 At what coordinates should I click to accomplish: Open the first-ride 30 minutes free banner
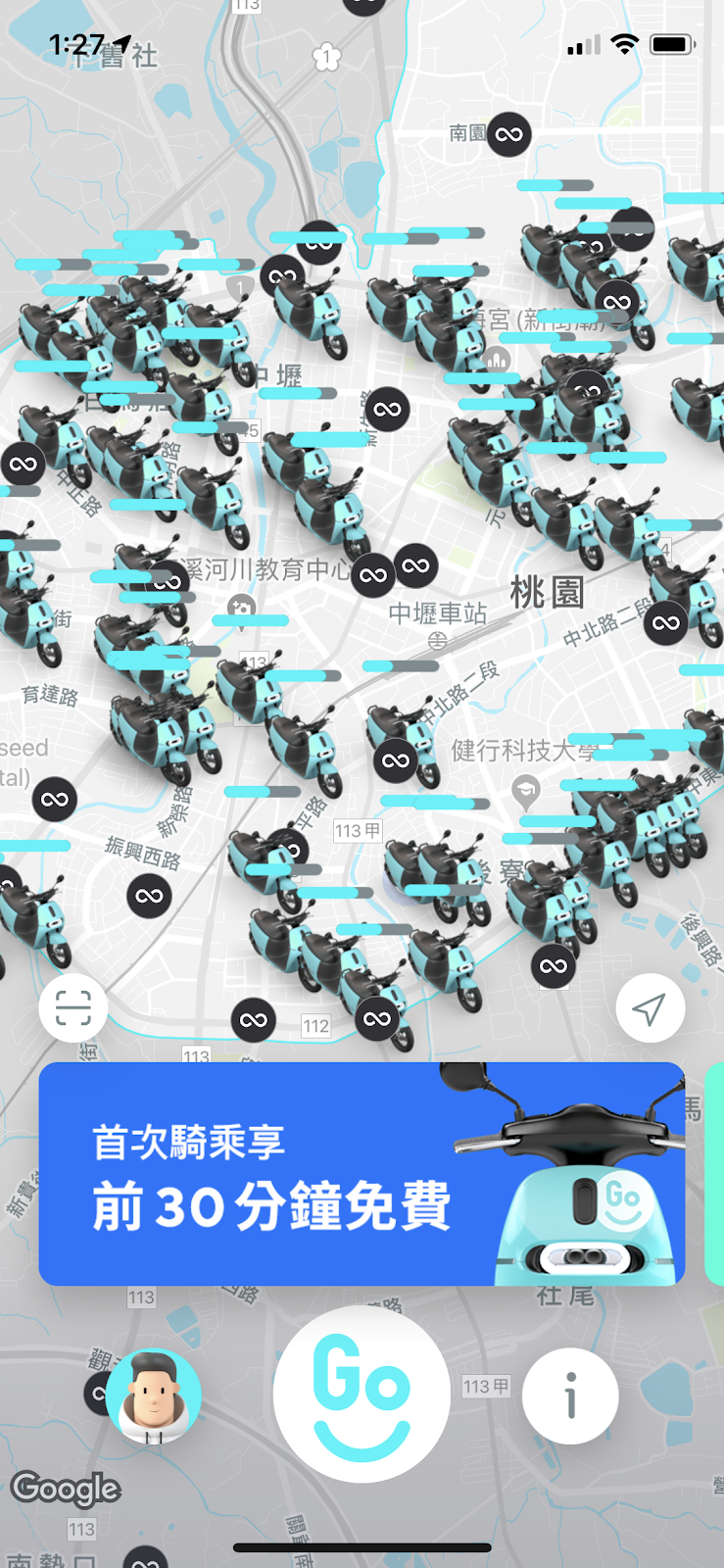tap(362, 1173)
